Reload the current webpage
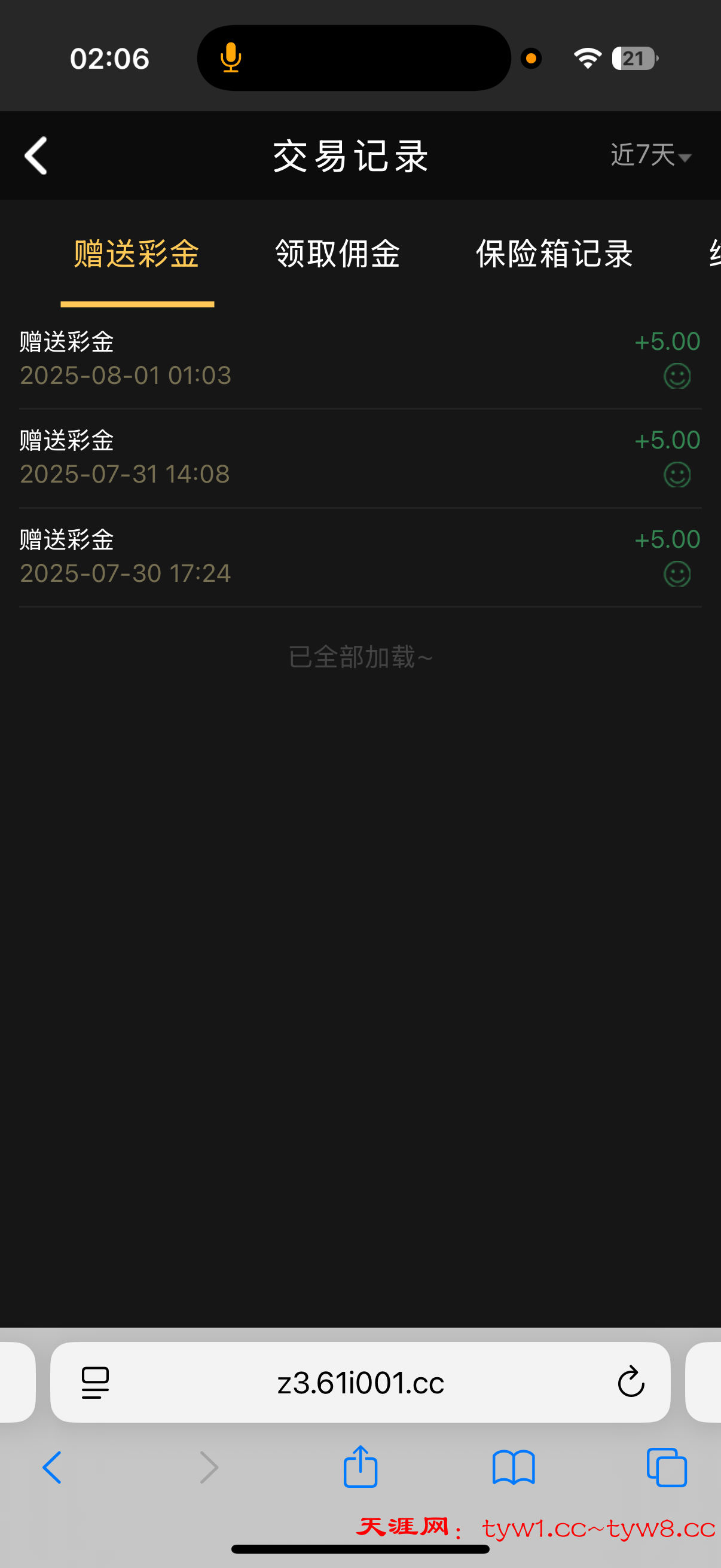The image size is (721, 1568). pyautogui.click(x=630, y=1383)
